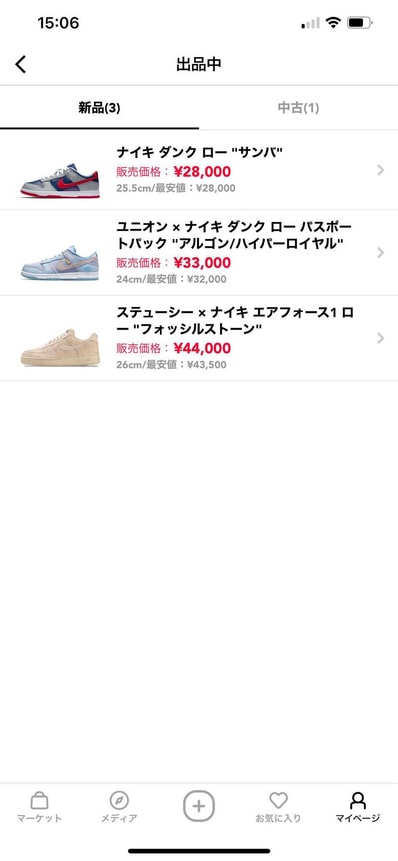This screenshot has width=398, height=861.
Task: Go back using the top-left arrow
Action: (x=20, y=64)
